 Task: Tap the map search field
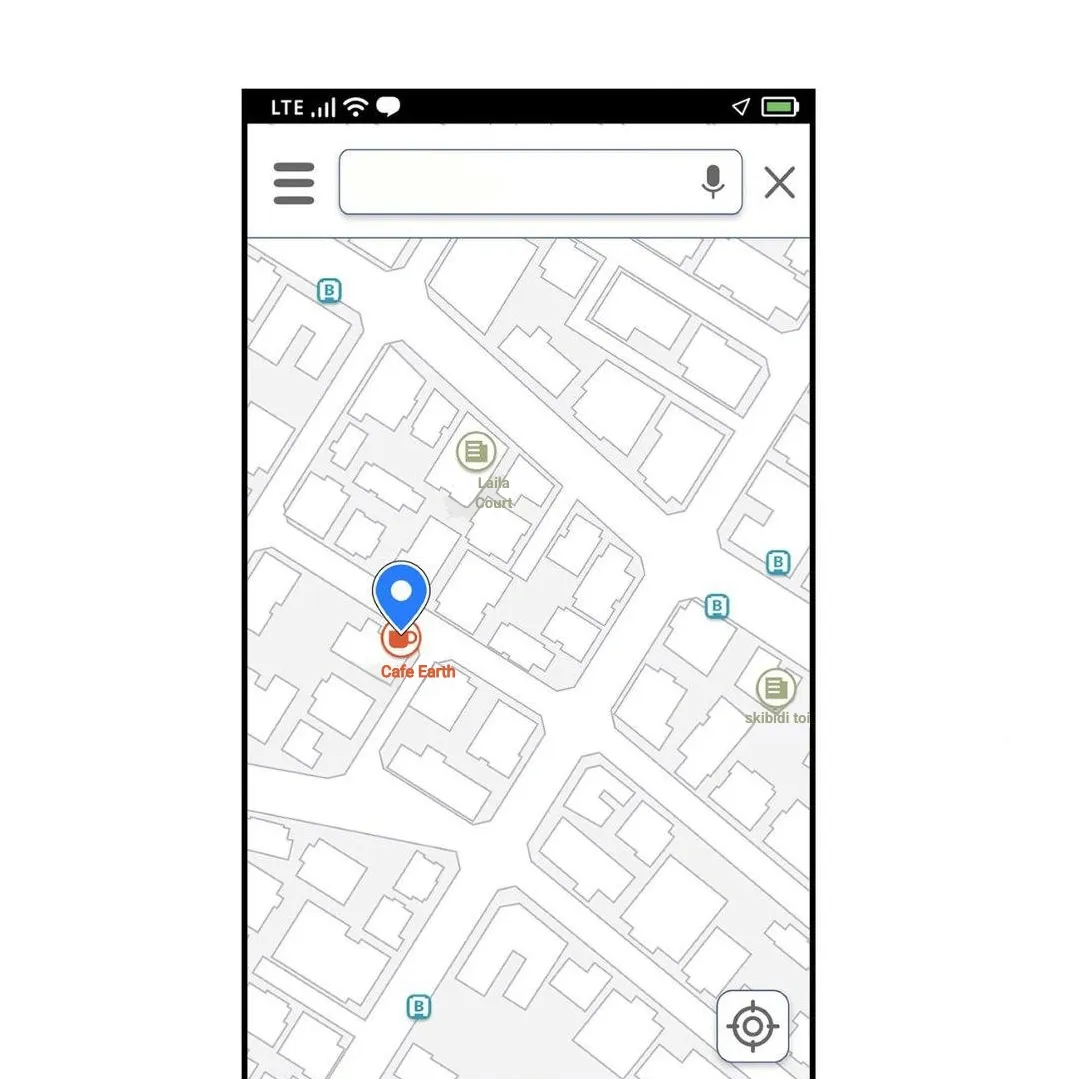point(515,182)
